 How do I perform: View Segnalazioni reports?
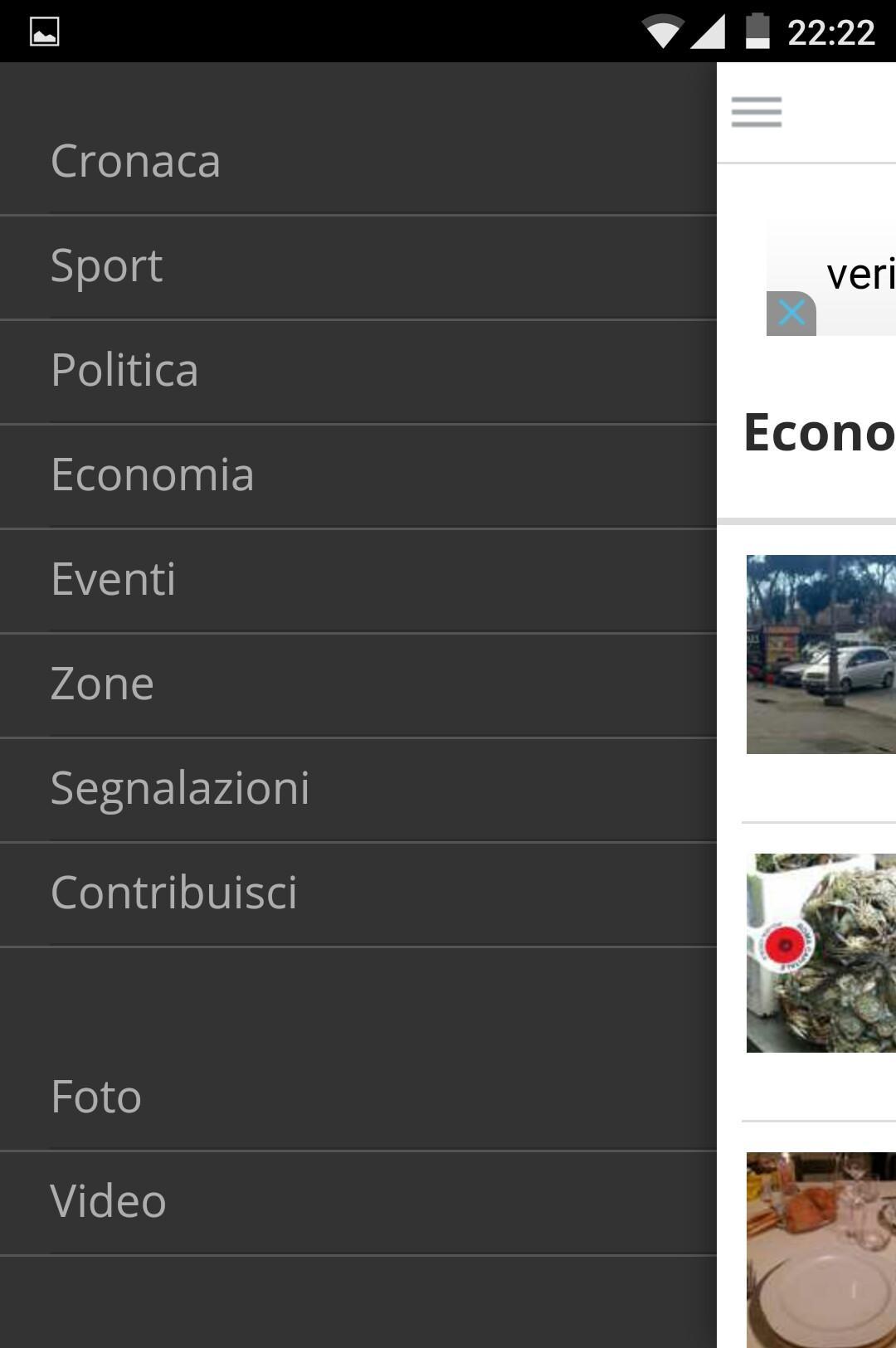tap(180, 788)
